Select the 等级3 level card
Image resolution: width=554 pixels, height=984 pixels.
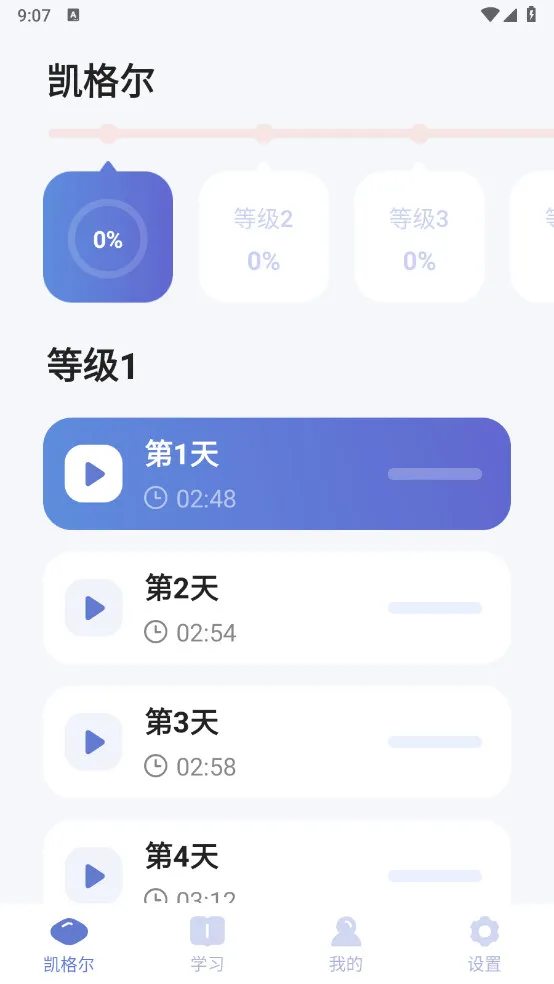coord(419,237)
